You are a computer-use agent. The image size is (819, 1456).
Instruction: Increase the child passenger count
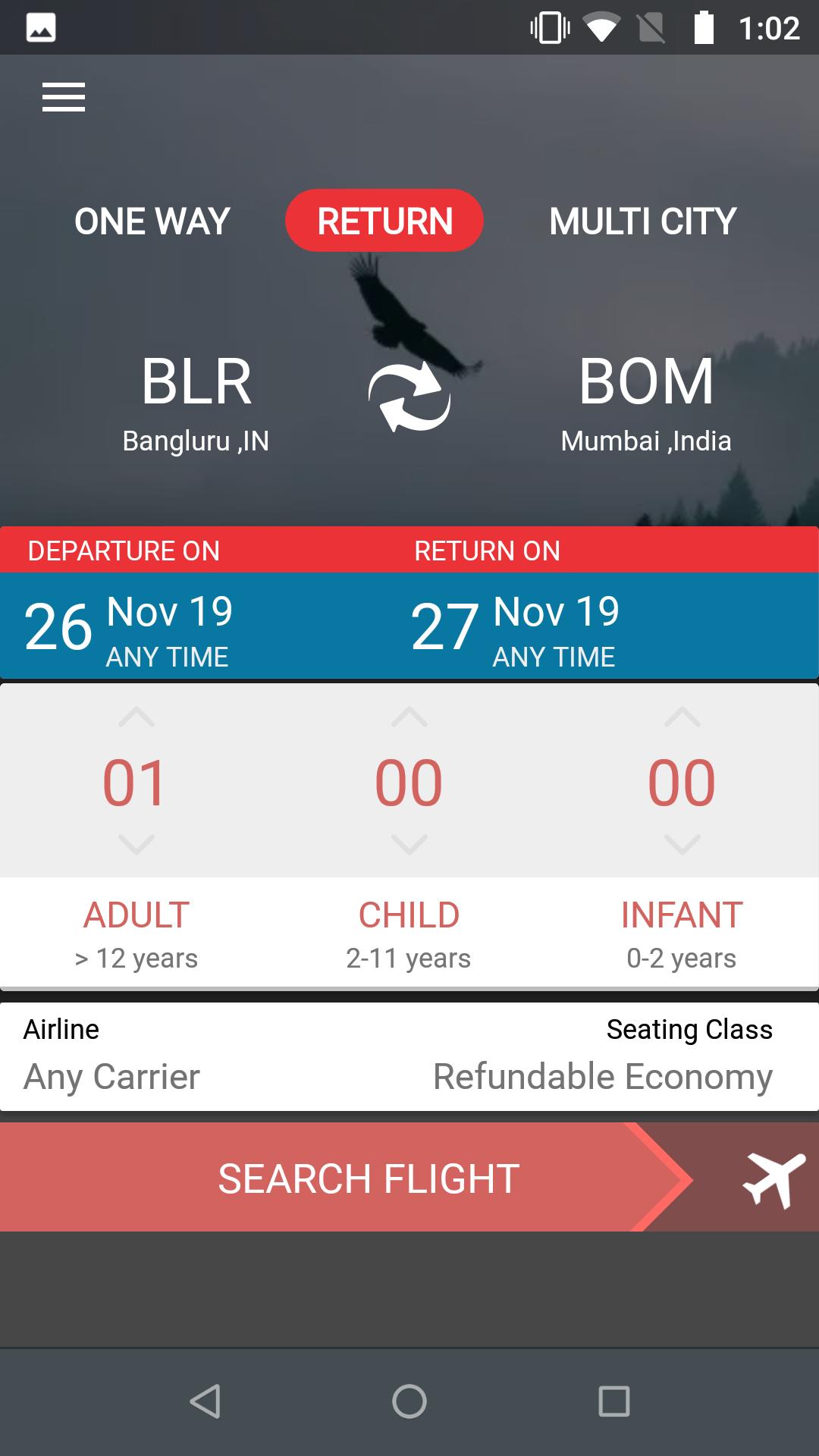tap(409, 717)
